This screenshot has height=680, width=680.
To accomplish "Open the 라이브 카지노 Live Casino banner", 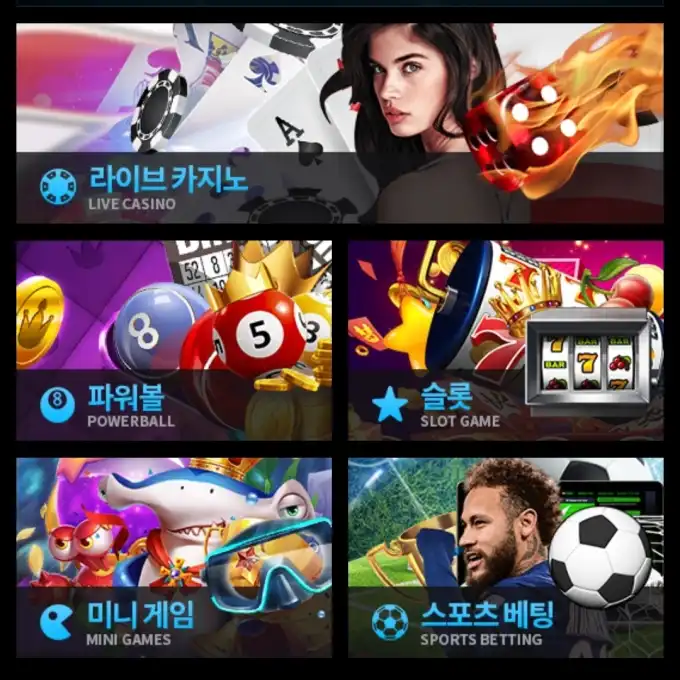I will pos(339,124).
